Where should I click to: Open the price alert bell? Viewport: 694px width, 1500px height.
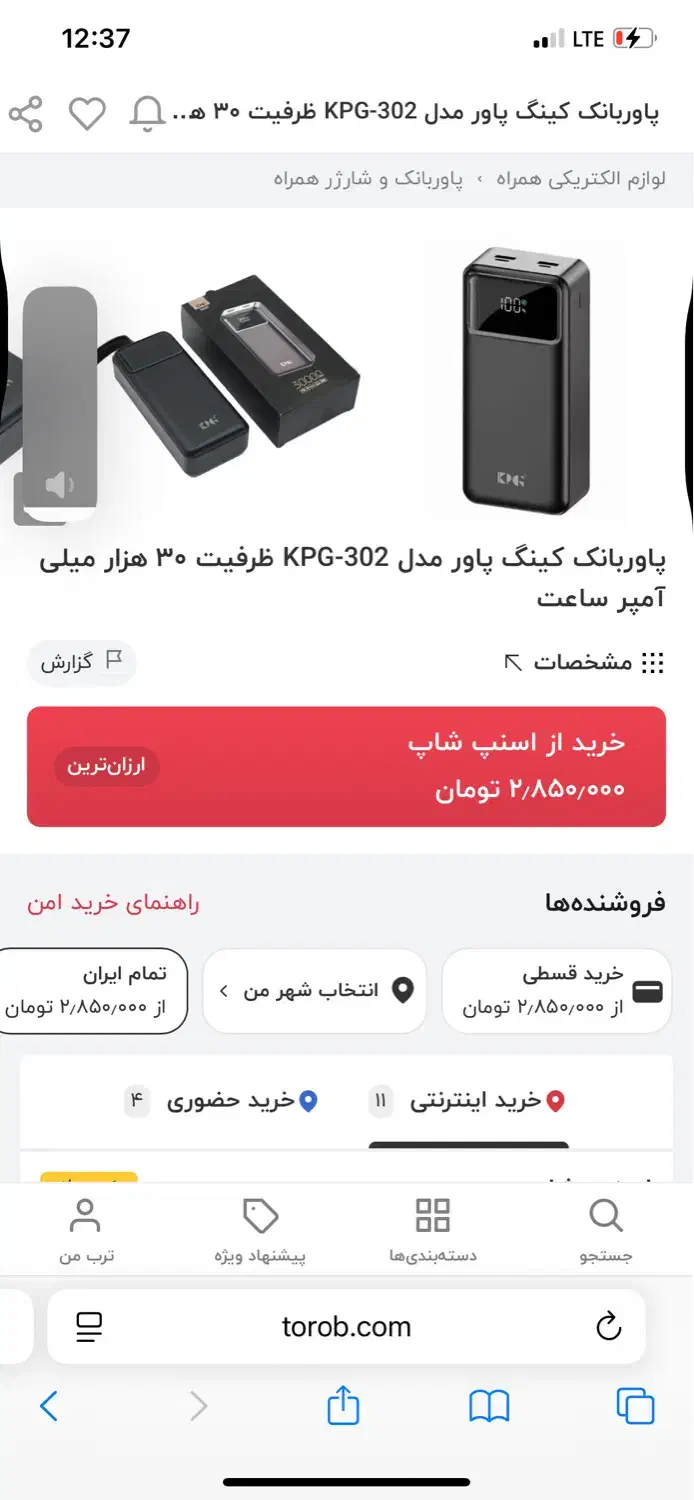tap(147, 114)
